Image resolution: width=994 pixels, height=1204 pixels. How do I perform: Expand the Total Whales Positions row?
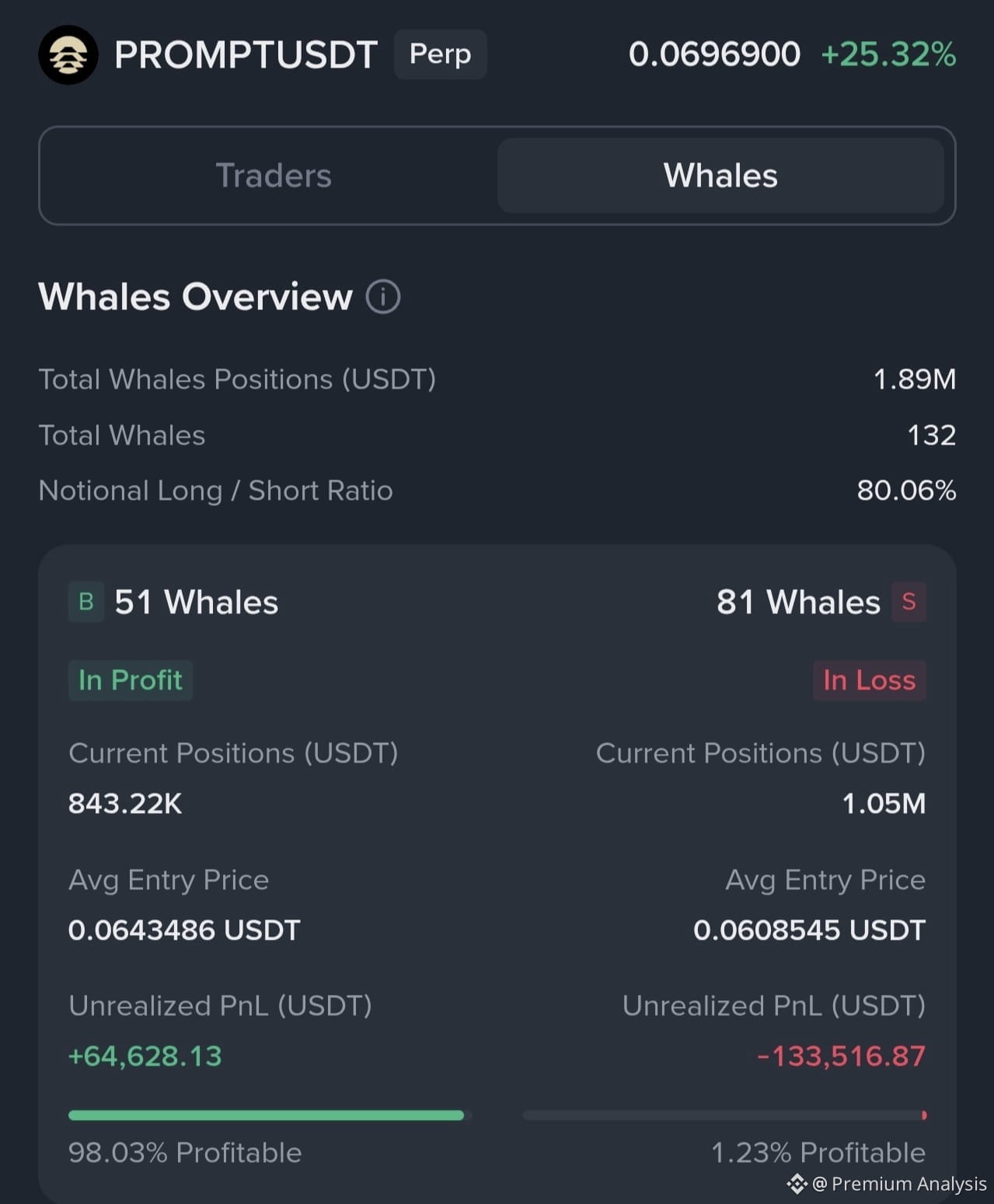point(497,379)
